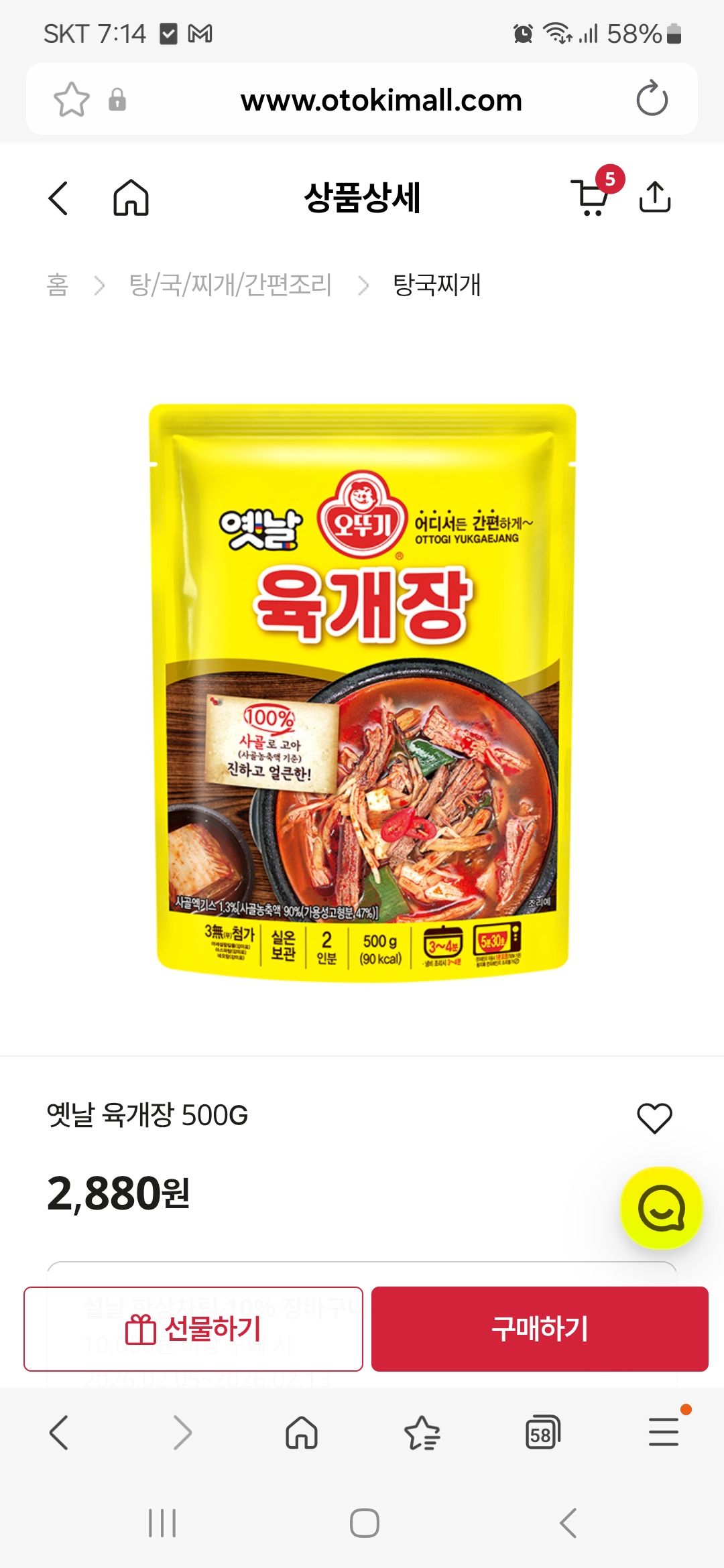Open the 탕국찌개 breadcrumb
This screenshot has height=1568, width=724.
coord(436,285)
